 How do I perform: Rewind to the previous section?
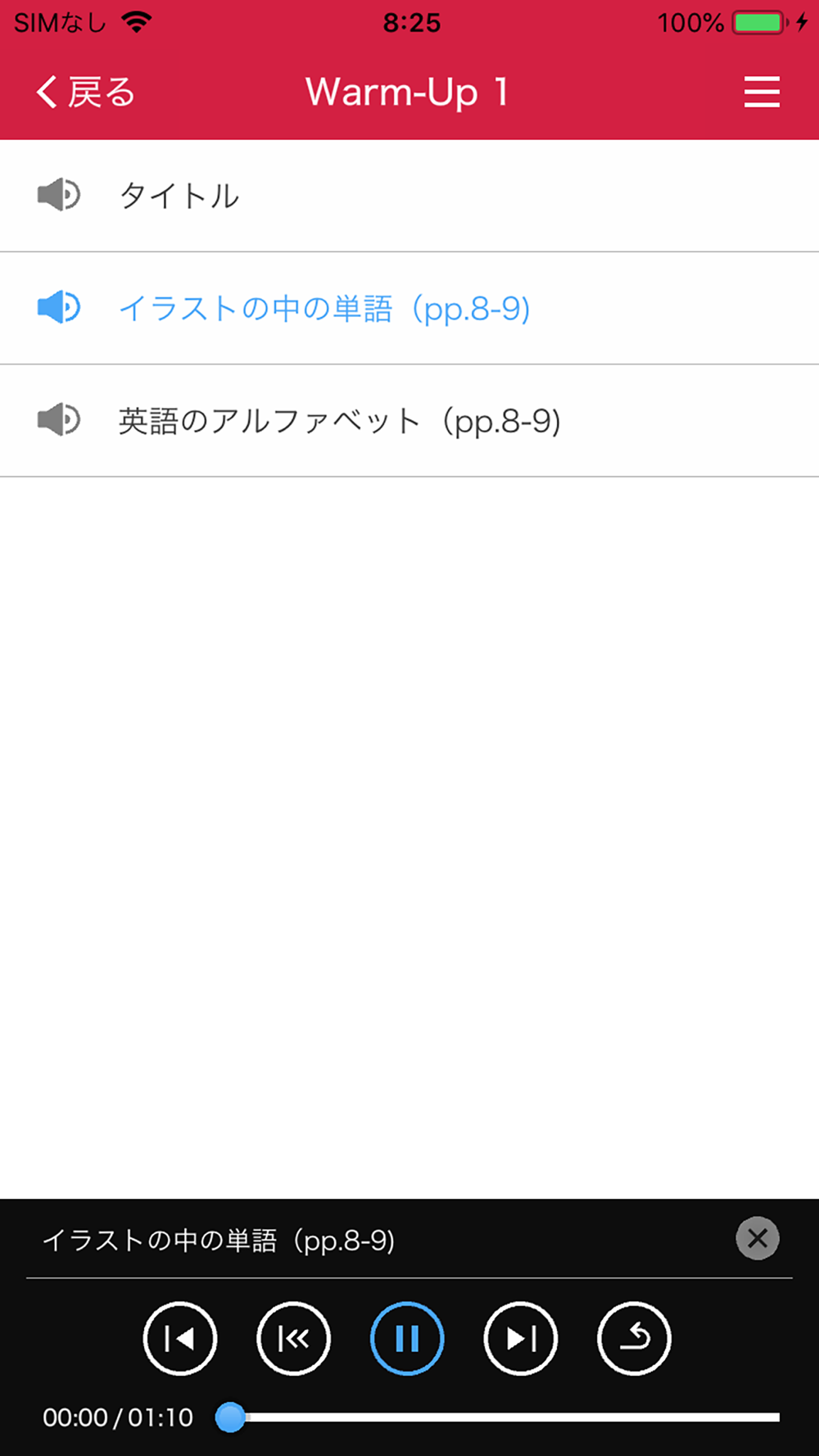(x=293, y=1338)
